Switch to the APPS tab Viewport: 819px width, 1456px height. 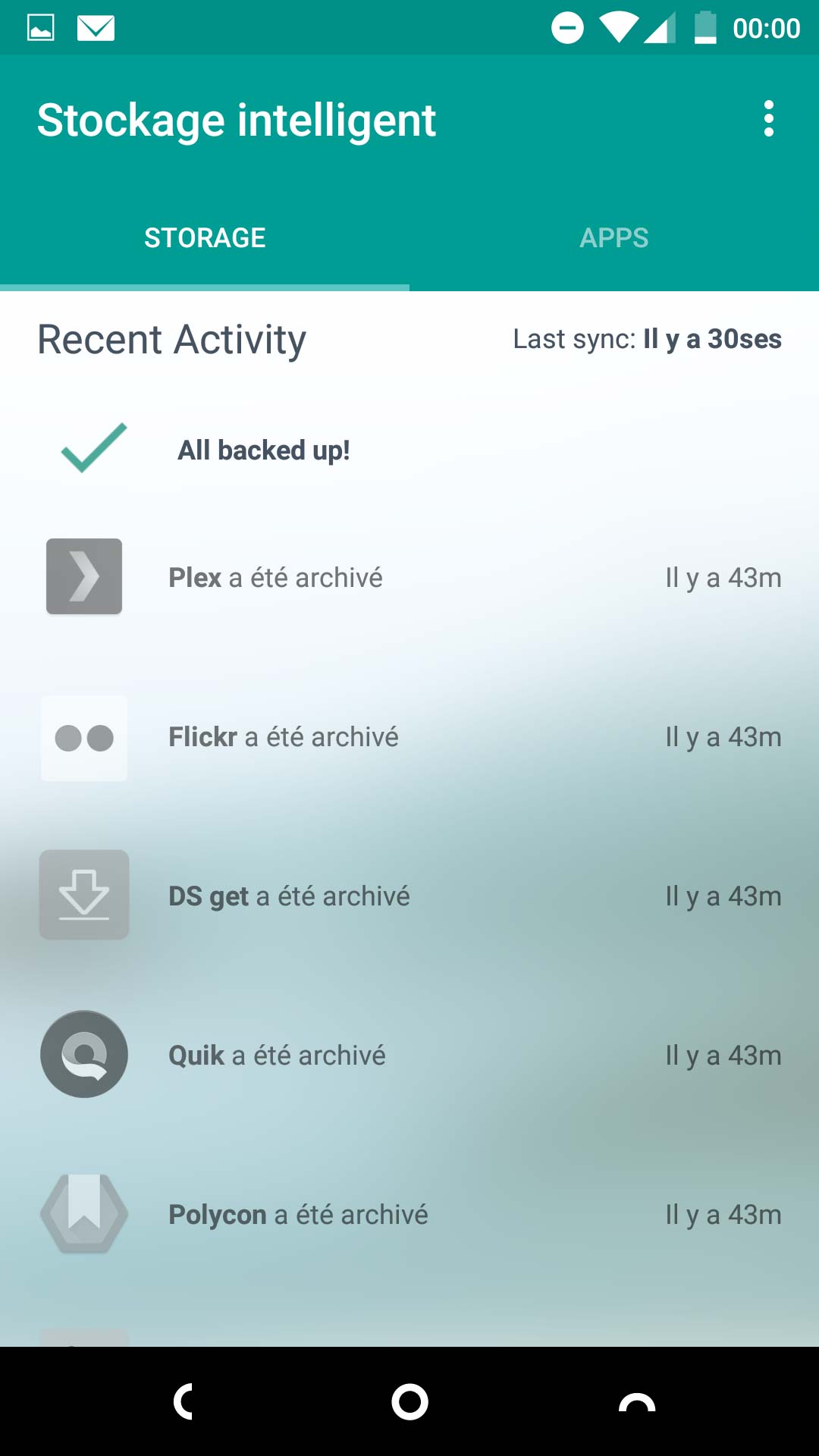(x=614, y=237)
